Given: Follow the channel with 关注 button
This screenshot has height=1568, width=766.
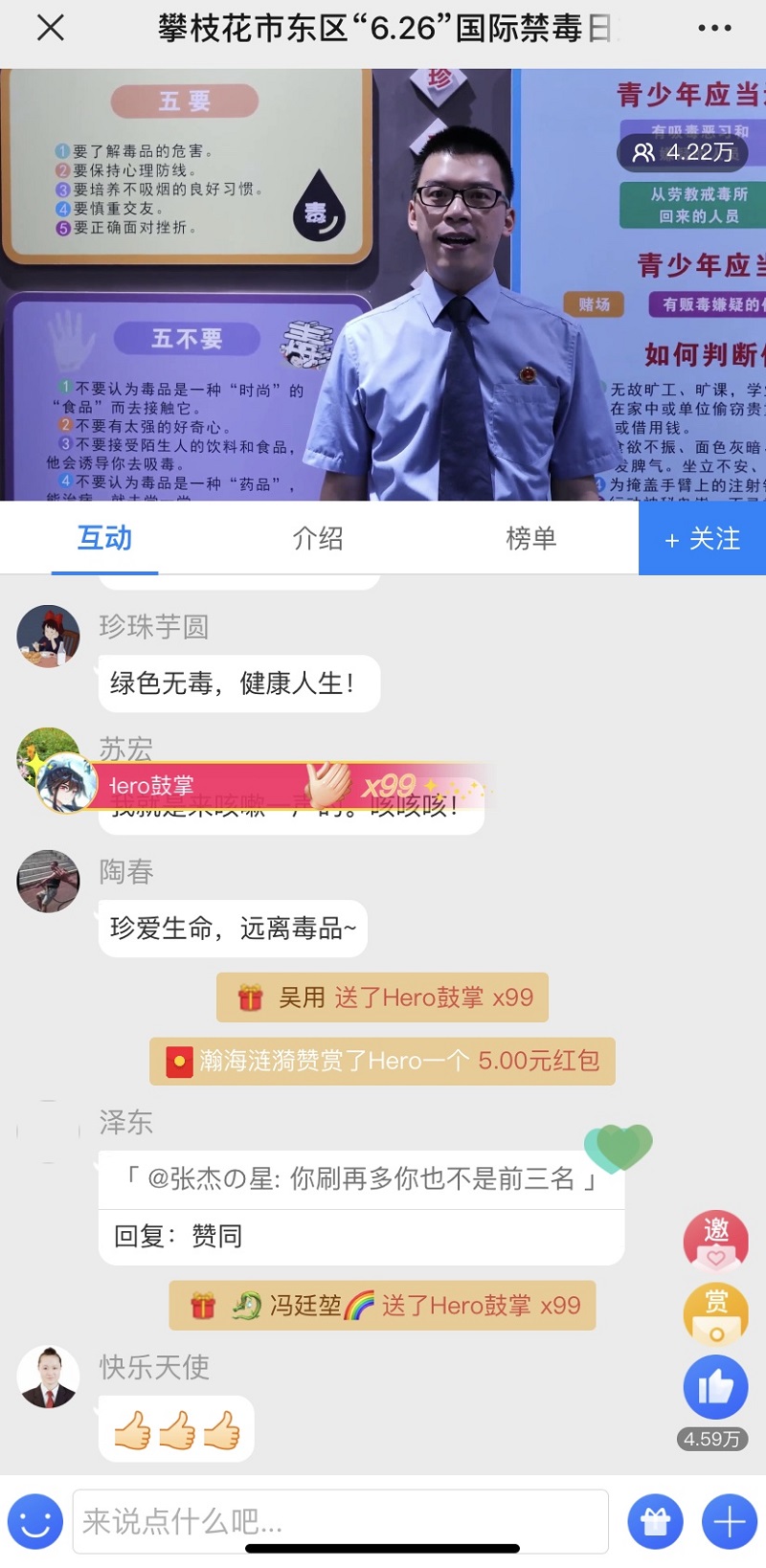Looking at the screenshot, I should point(702,539).
